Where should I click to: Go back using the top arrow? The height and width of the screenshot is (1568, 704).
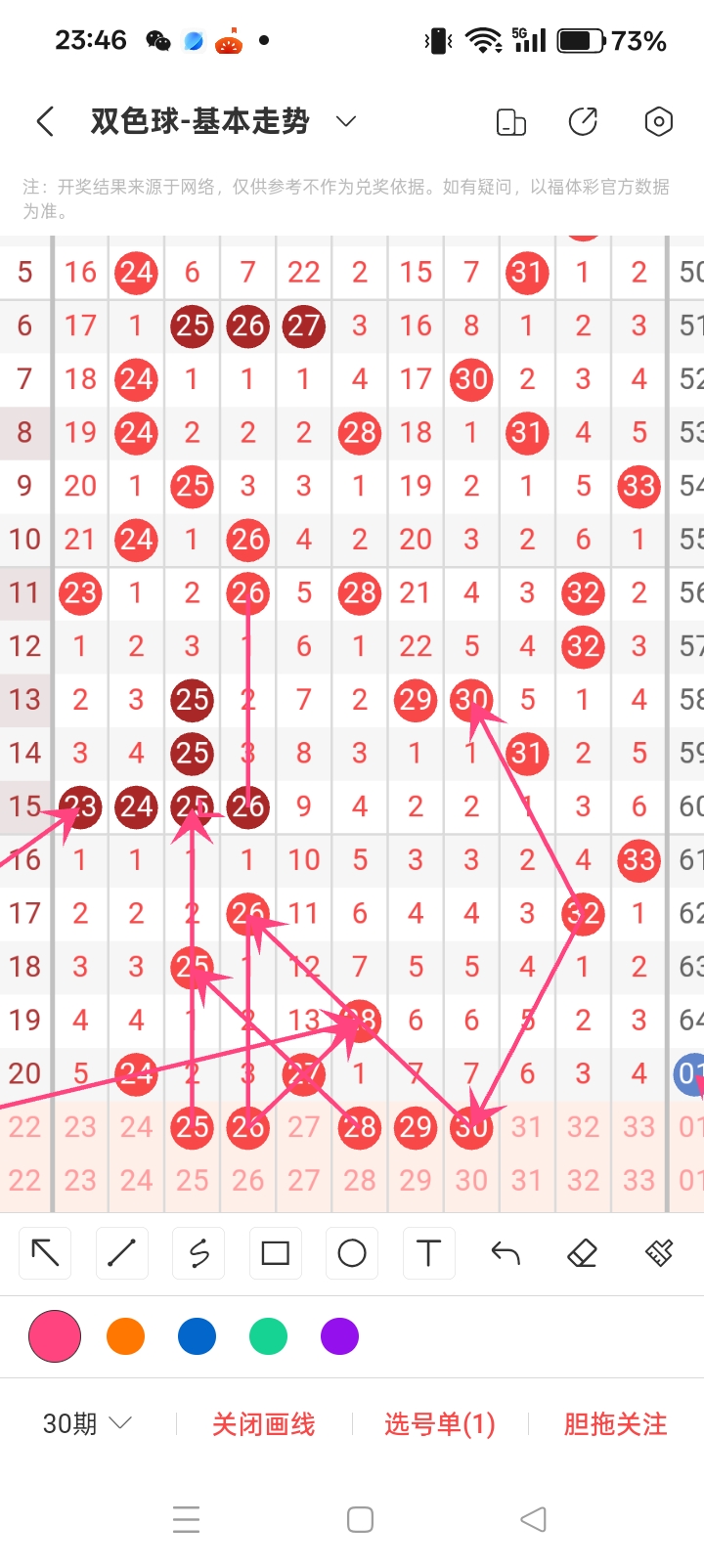coord(45,121)
